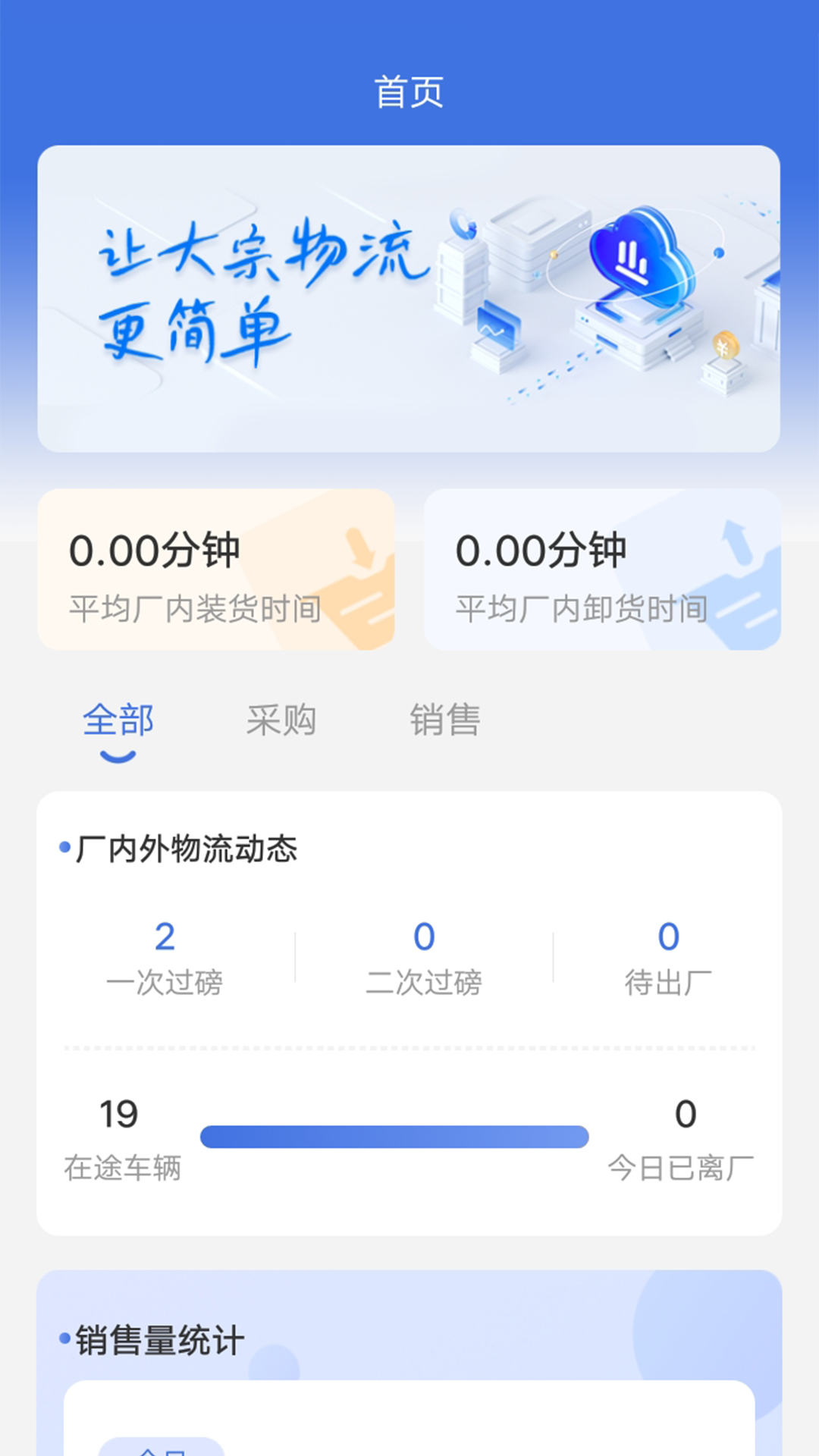Open 今日已离厂 list

point(681,1139)
